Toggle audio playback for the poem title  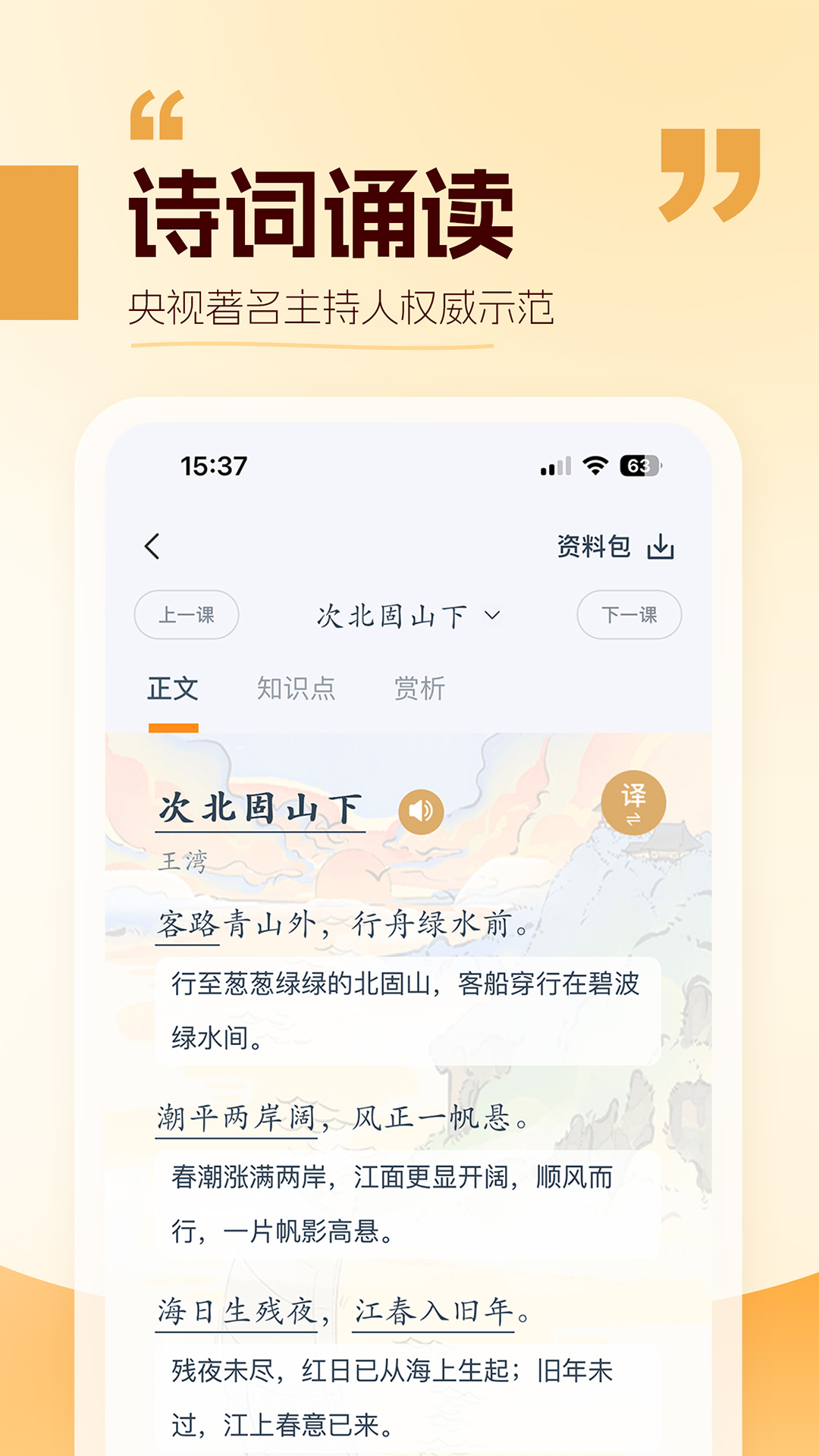pos(422,813)
